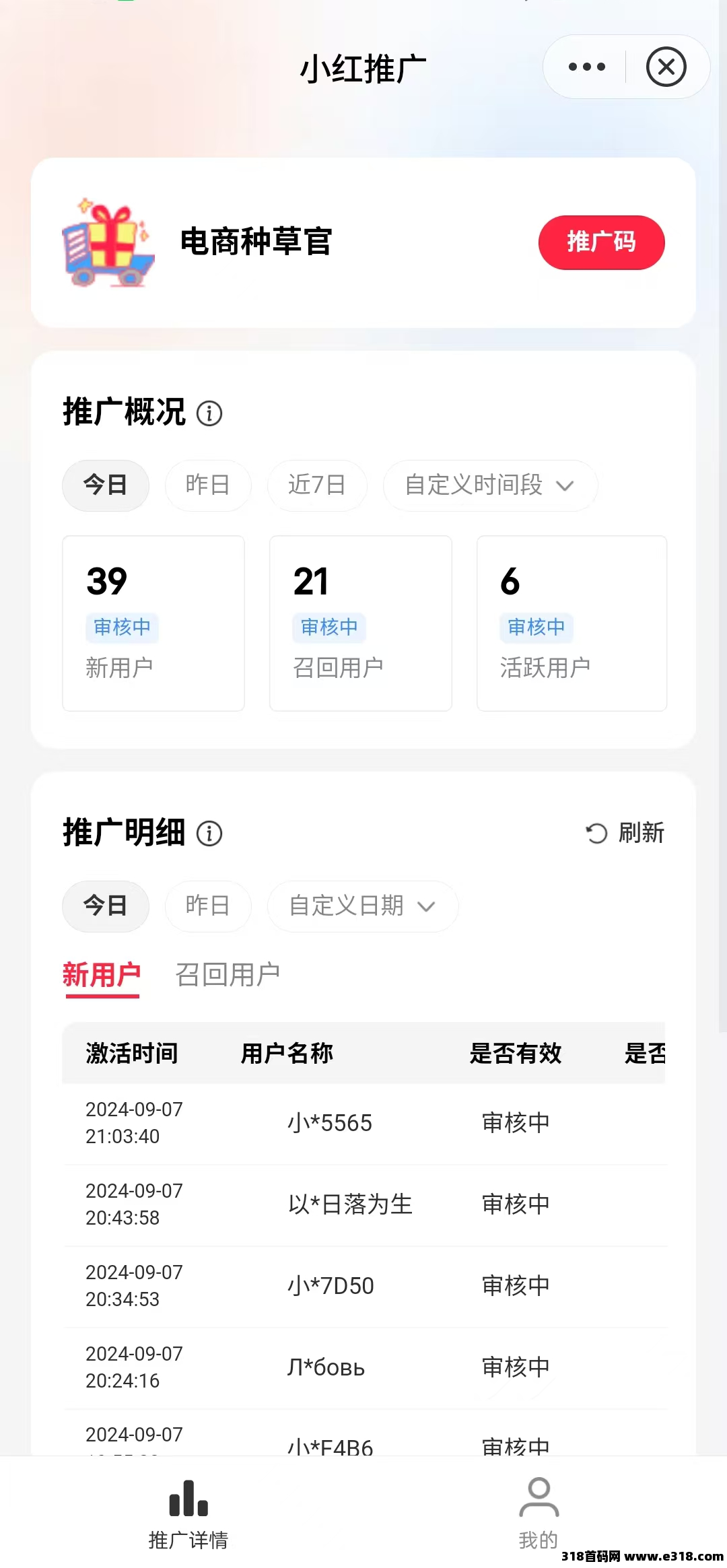
Task: Expand the 自定义时间段 dropdown
Action: pos(489,485)
